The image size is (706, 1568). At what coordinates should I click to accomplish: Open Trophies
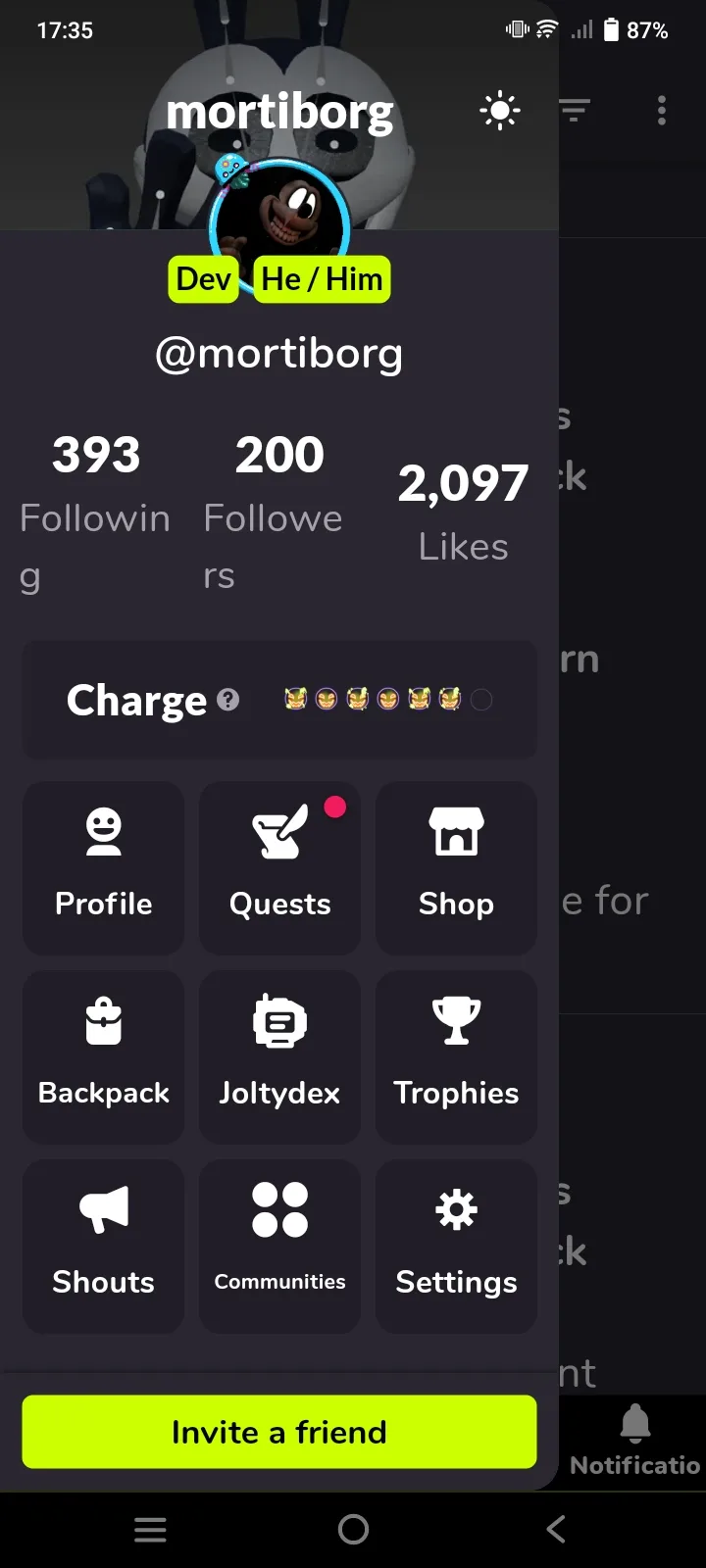[456, 1056]
